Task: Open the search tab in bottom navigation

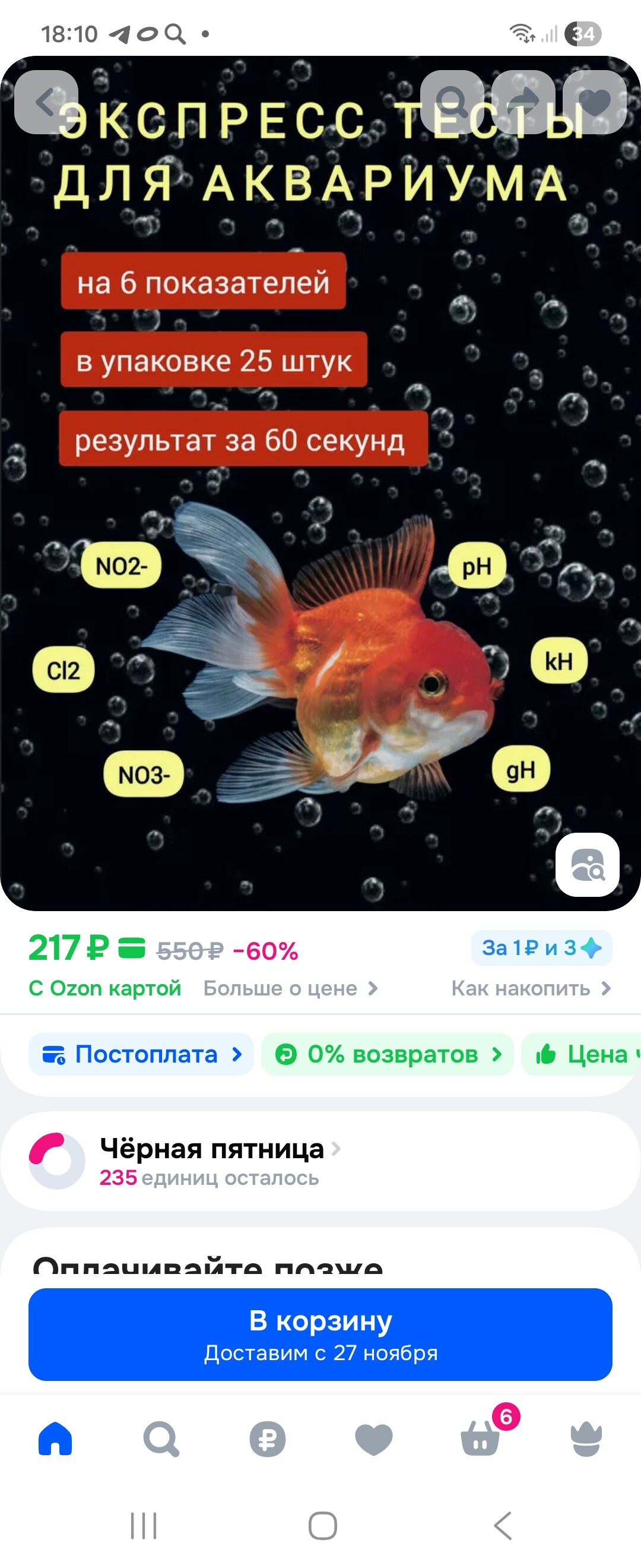Action: point(161,1439)
